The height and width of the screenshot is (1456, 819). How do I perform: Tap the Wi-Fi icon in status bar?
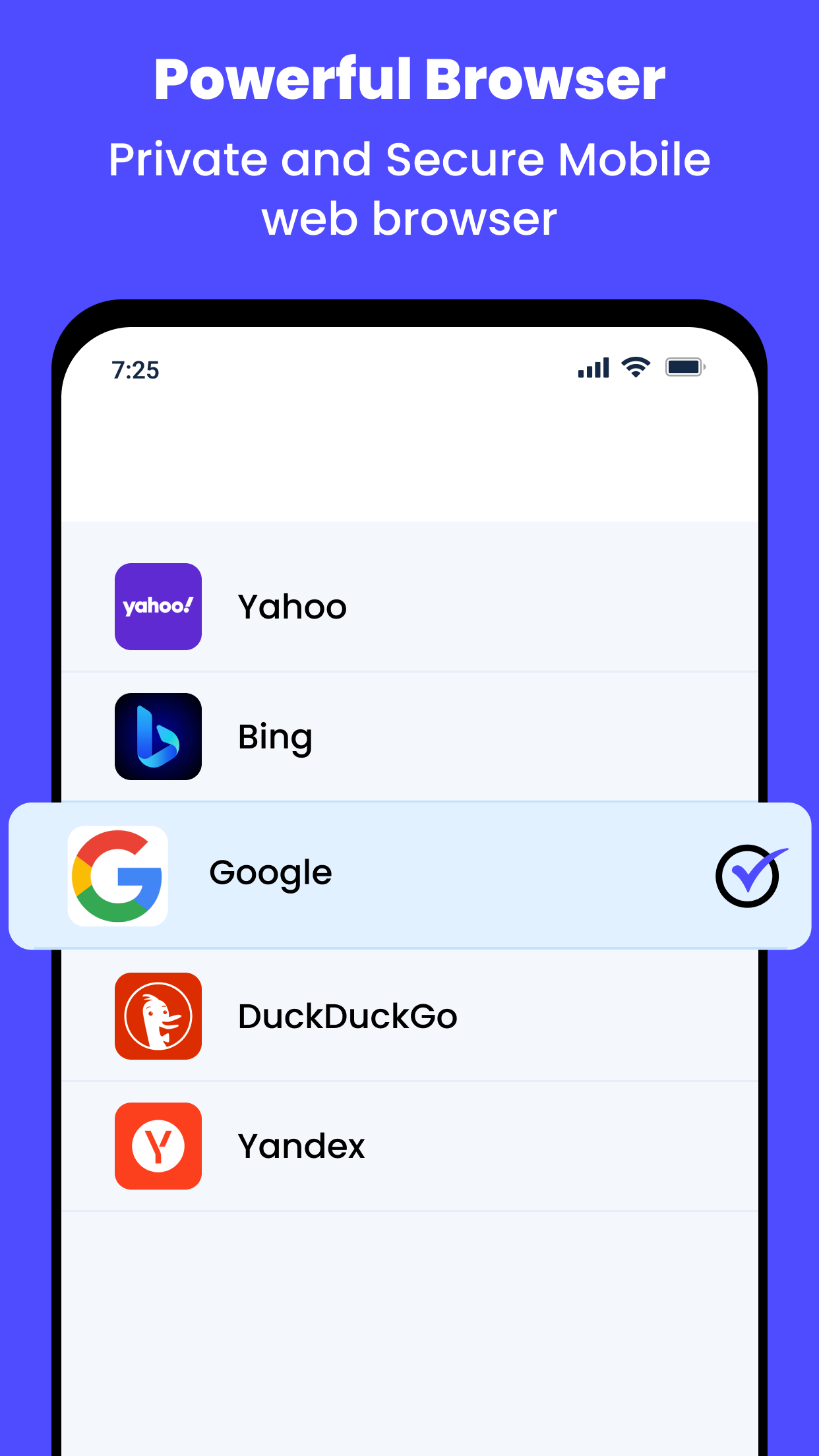pos(634,367)
